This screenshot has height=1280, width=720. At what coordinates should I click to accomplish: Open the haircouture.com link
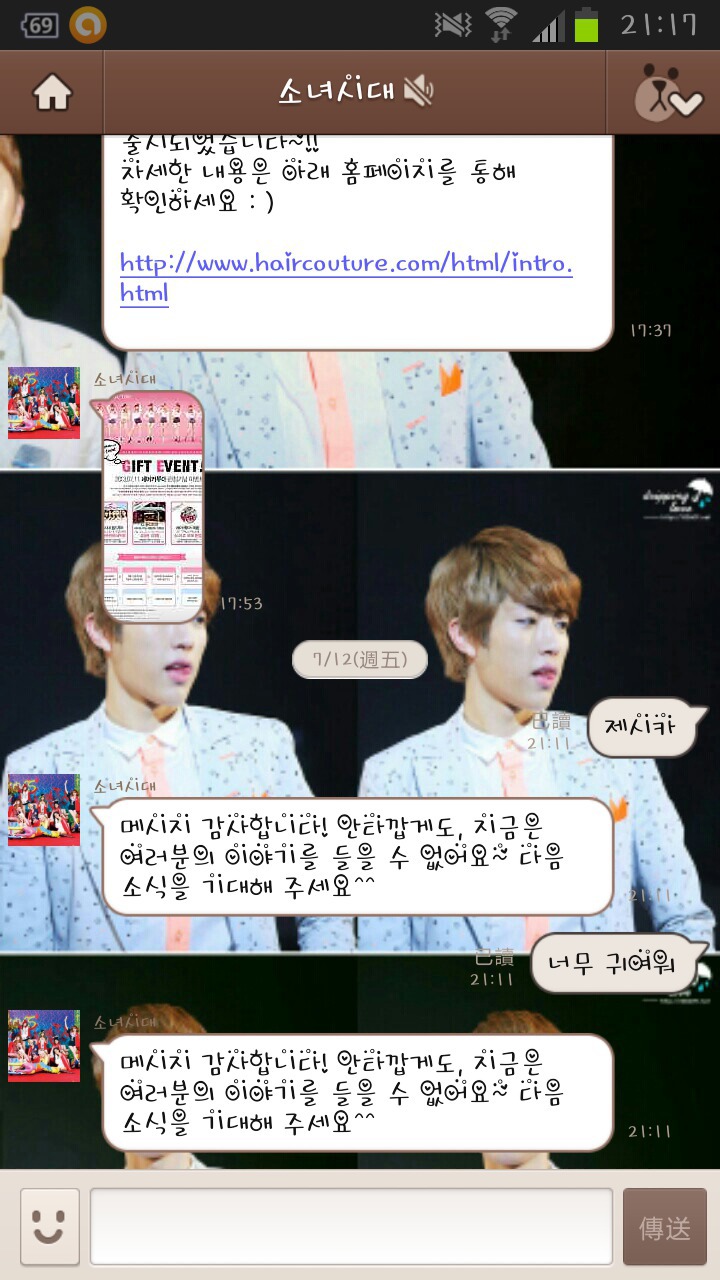[346, 278]
